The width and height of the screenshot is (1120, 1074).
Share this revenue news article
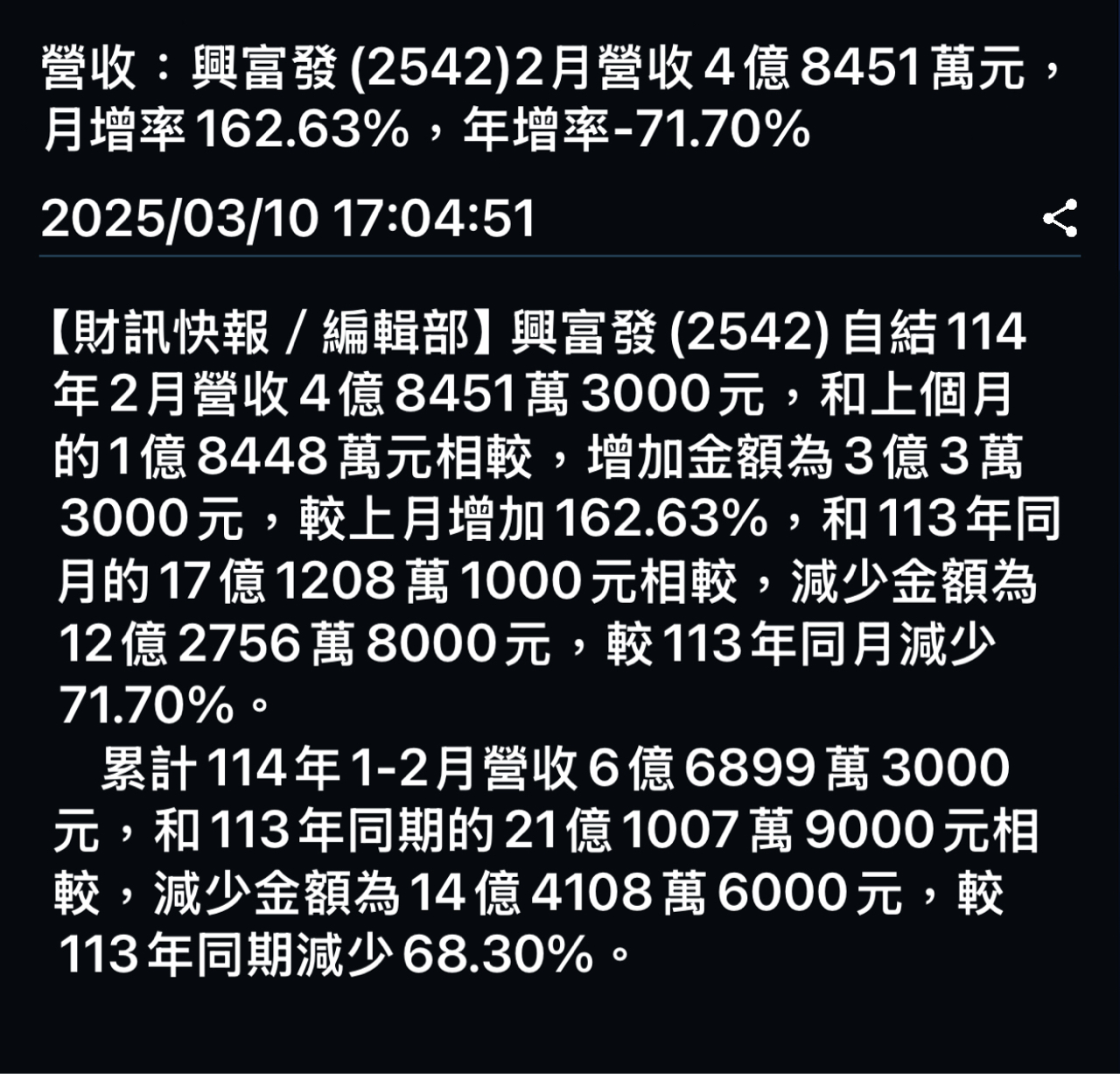[1060, 218]
